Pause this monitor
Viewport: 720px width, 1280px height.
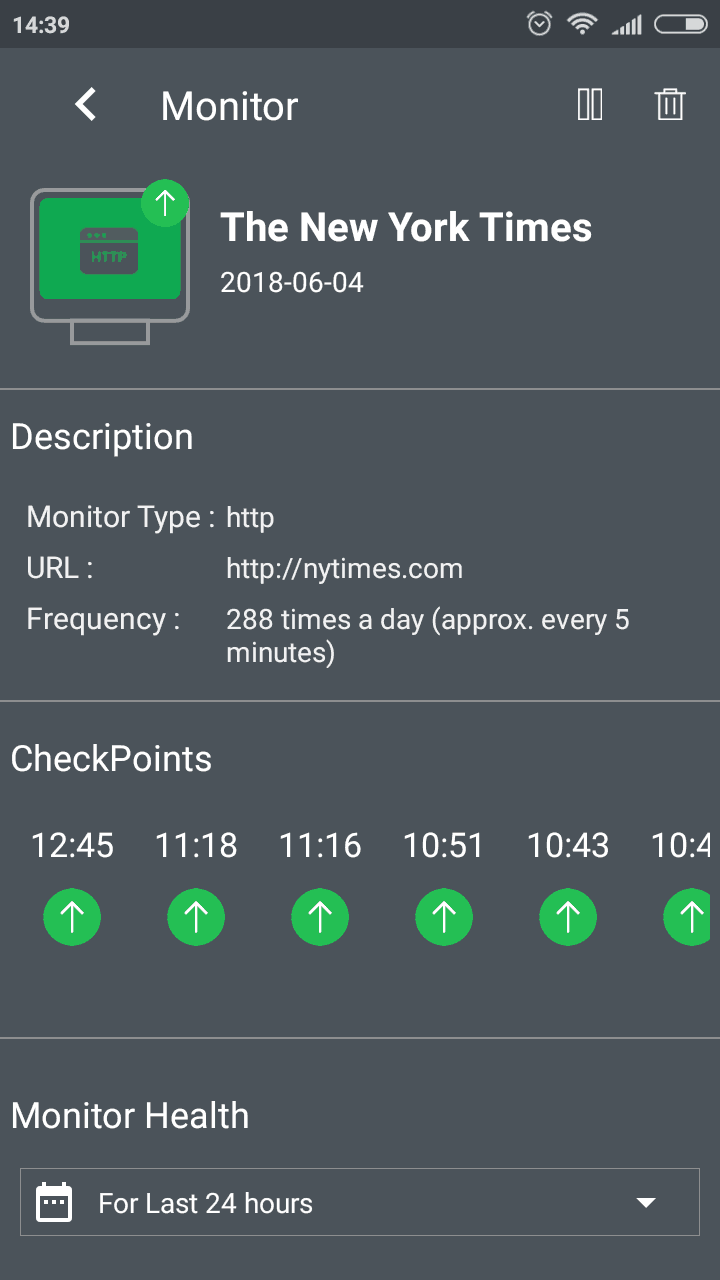click(590, 105)
